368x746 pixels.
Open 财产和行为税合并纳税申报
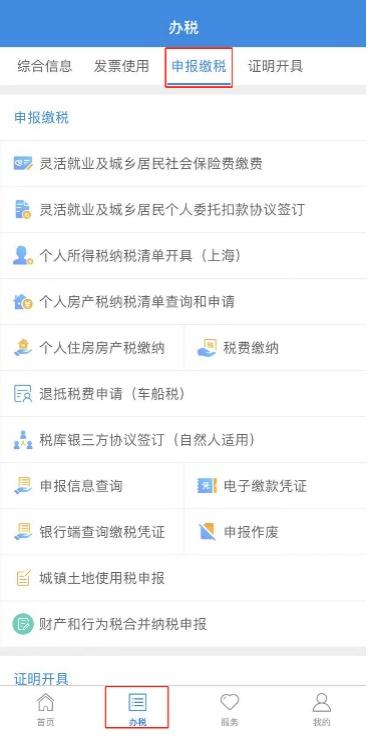tap(184, 624)
